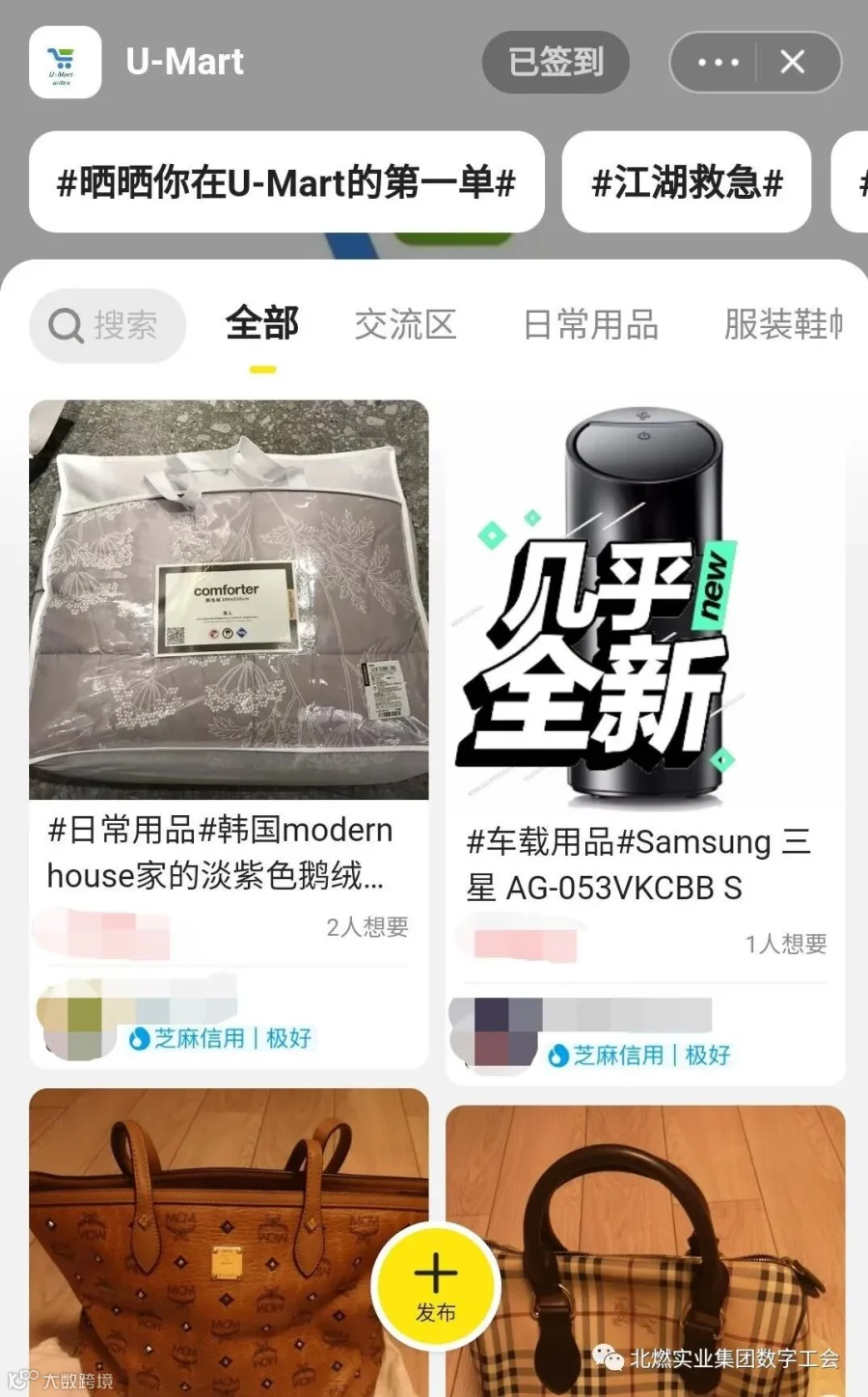Tap the 搜索 search box
This screenshot has width=868, height=1397.
pos(107,325)
